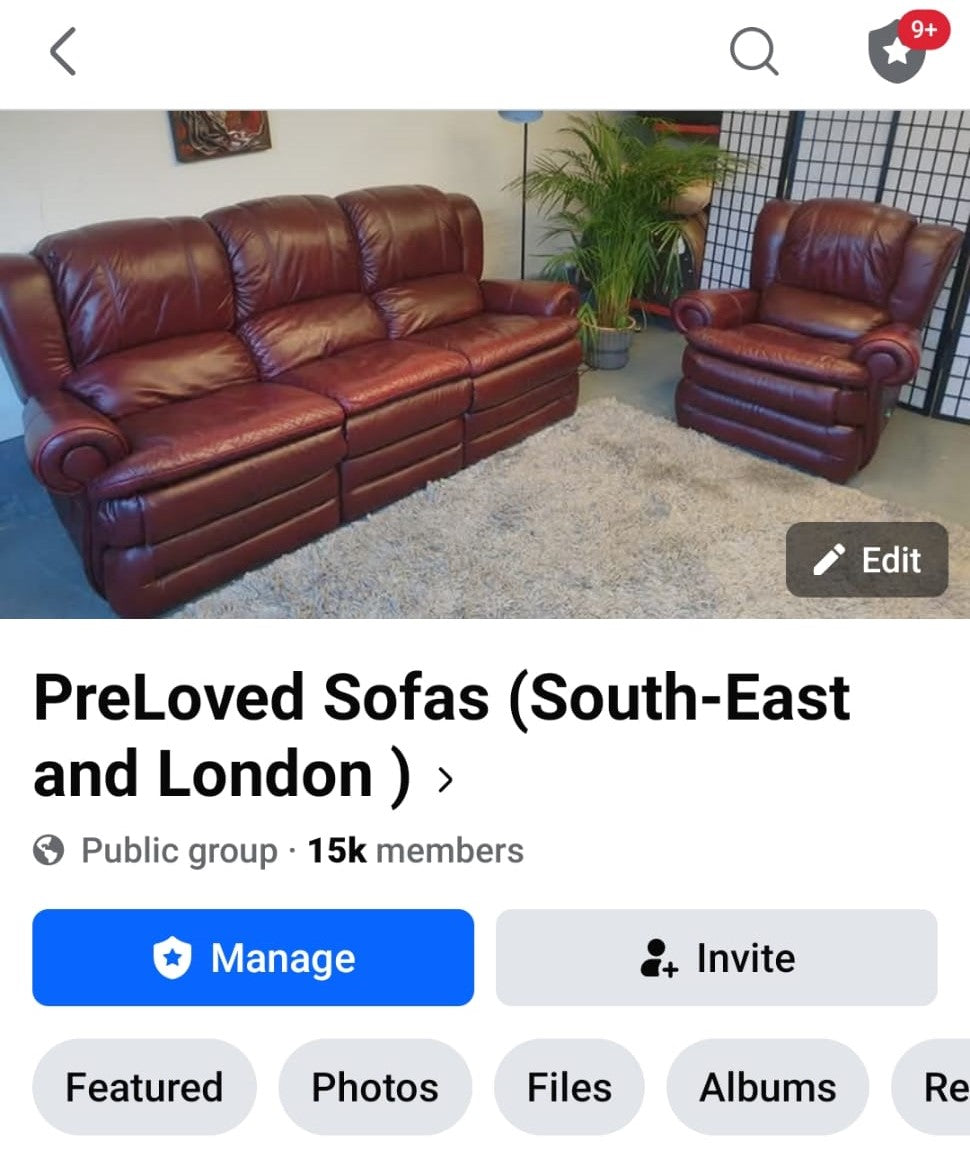This screenshot has height=1159, width=970.
Task: Search within the group
Action: coord(754,51)
